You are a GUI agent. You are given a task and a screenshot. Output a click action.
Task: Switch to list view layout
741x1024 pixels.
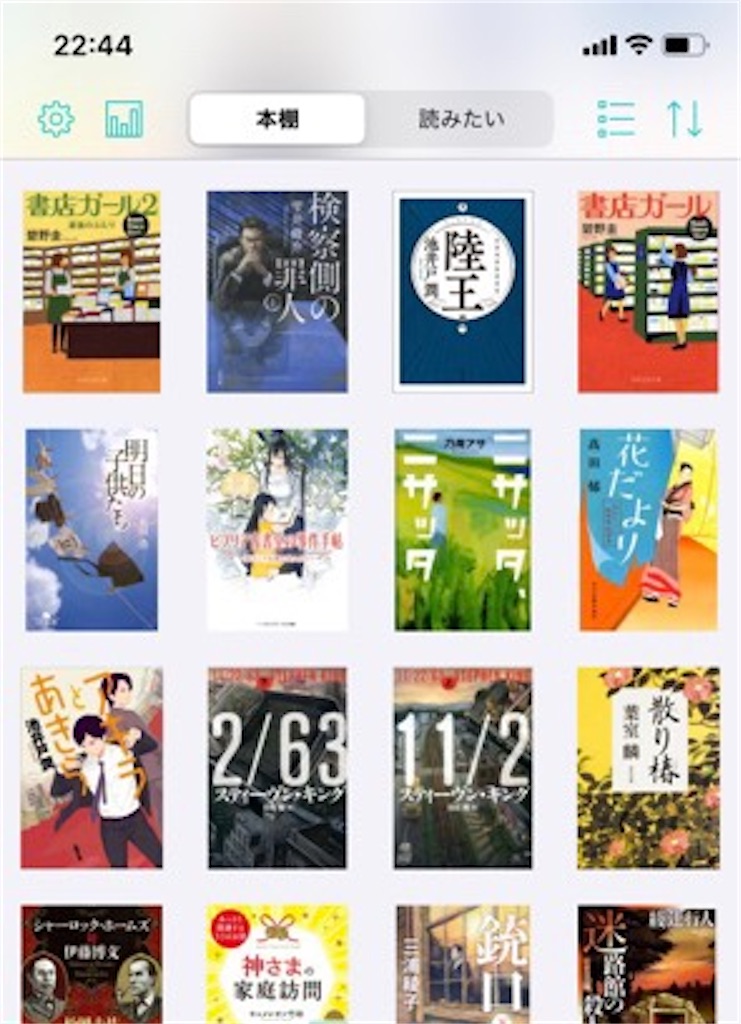[615, 119]
